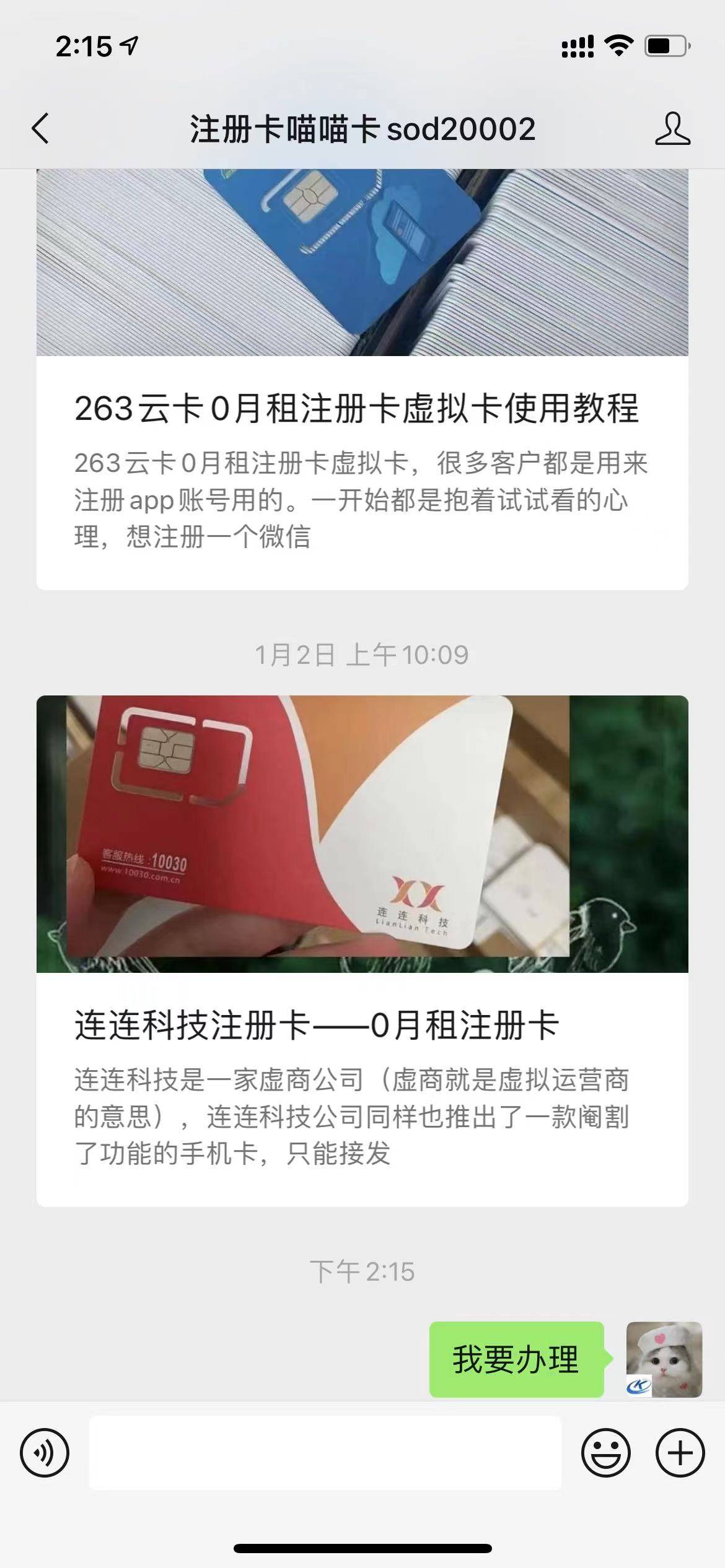This screenshot has height=1568, width=725.
Task: Tap the timestamp 1月2日 上午10:09
Action: (362, 653)
